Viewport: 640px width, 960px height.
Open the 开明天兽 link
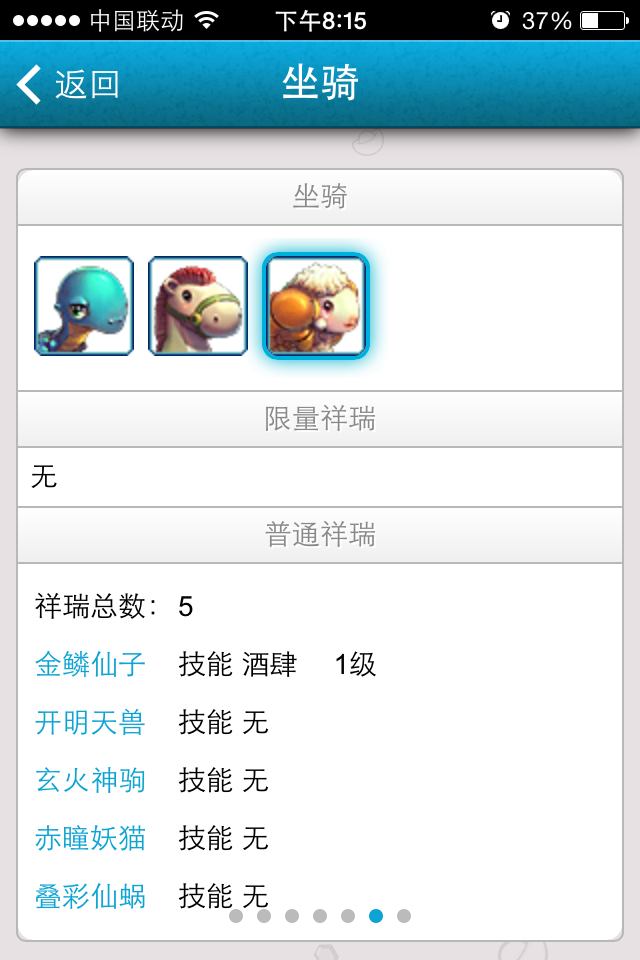(x=90, y=722)
